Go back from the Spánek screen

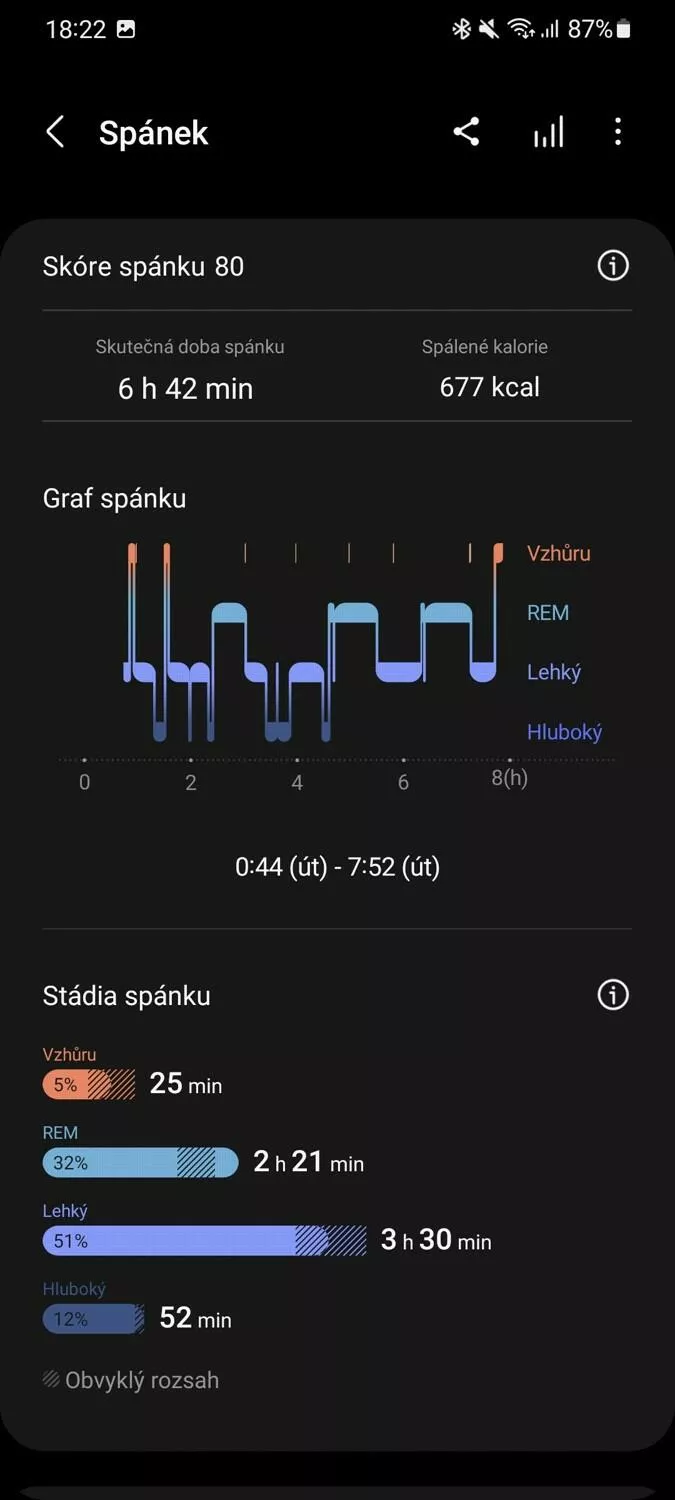pos(55,132)
